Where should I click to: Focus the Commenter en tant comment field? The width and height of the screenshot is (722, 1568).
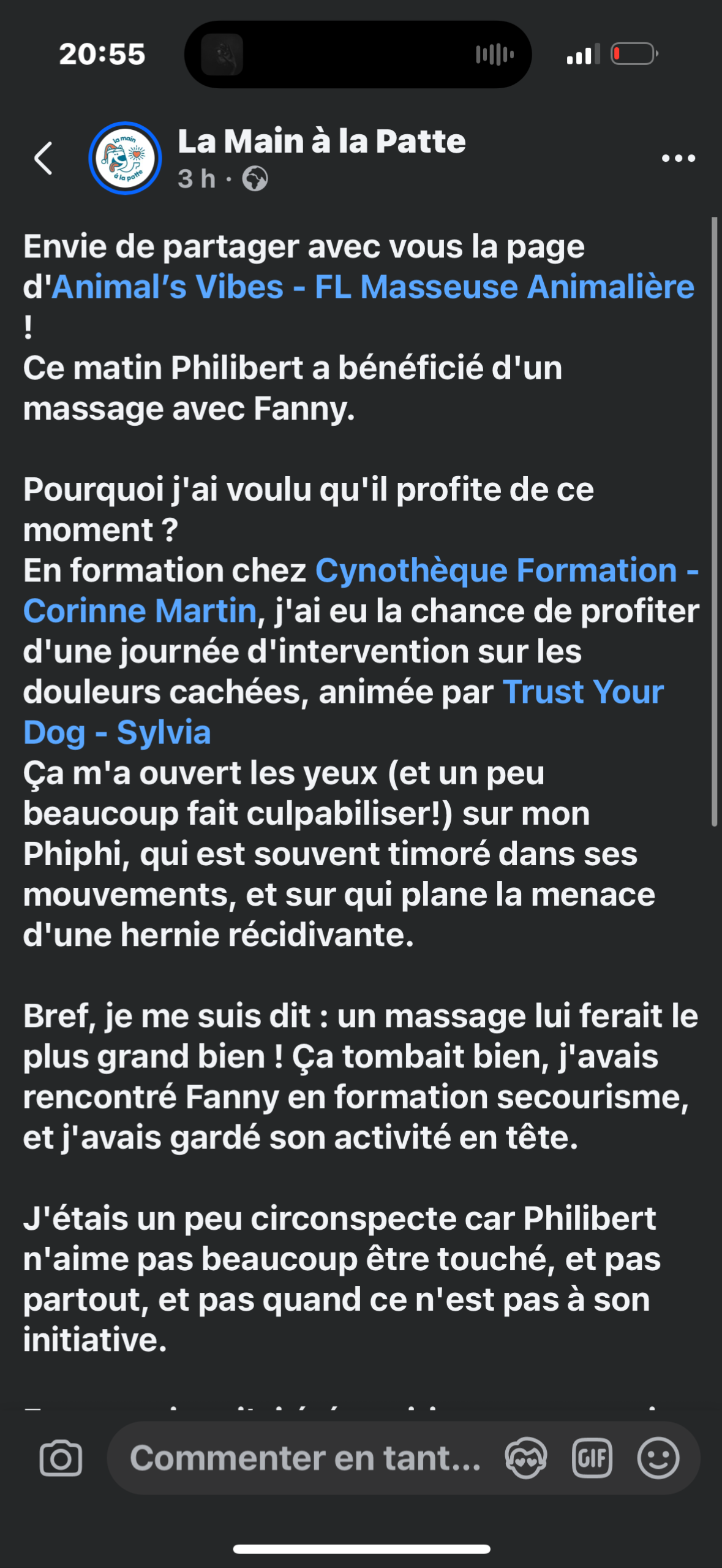coord(305,1458)
